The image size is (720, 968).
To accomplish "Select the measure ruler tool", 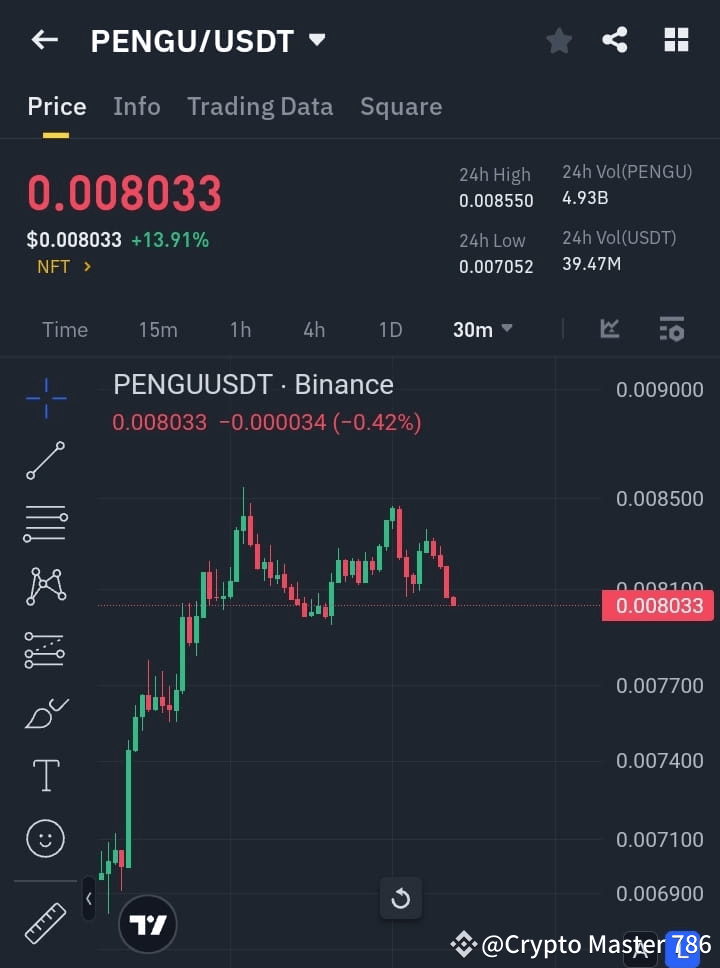I will [x=45, y=923].
